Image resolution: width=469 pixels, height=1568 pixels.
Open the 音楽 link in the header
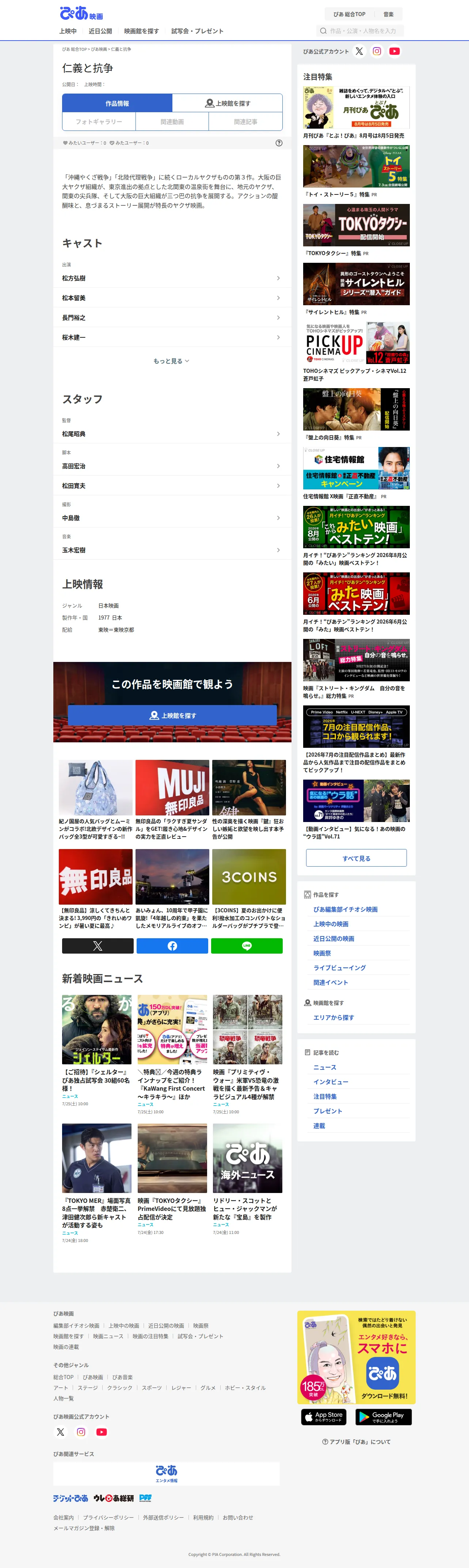tap(388, 14)
